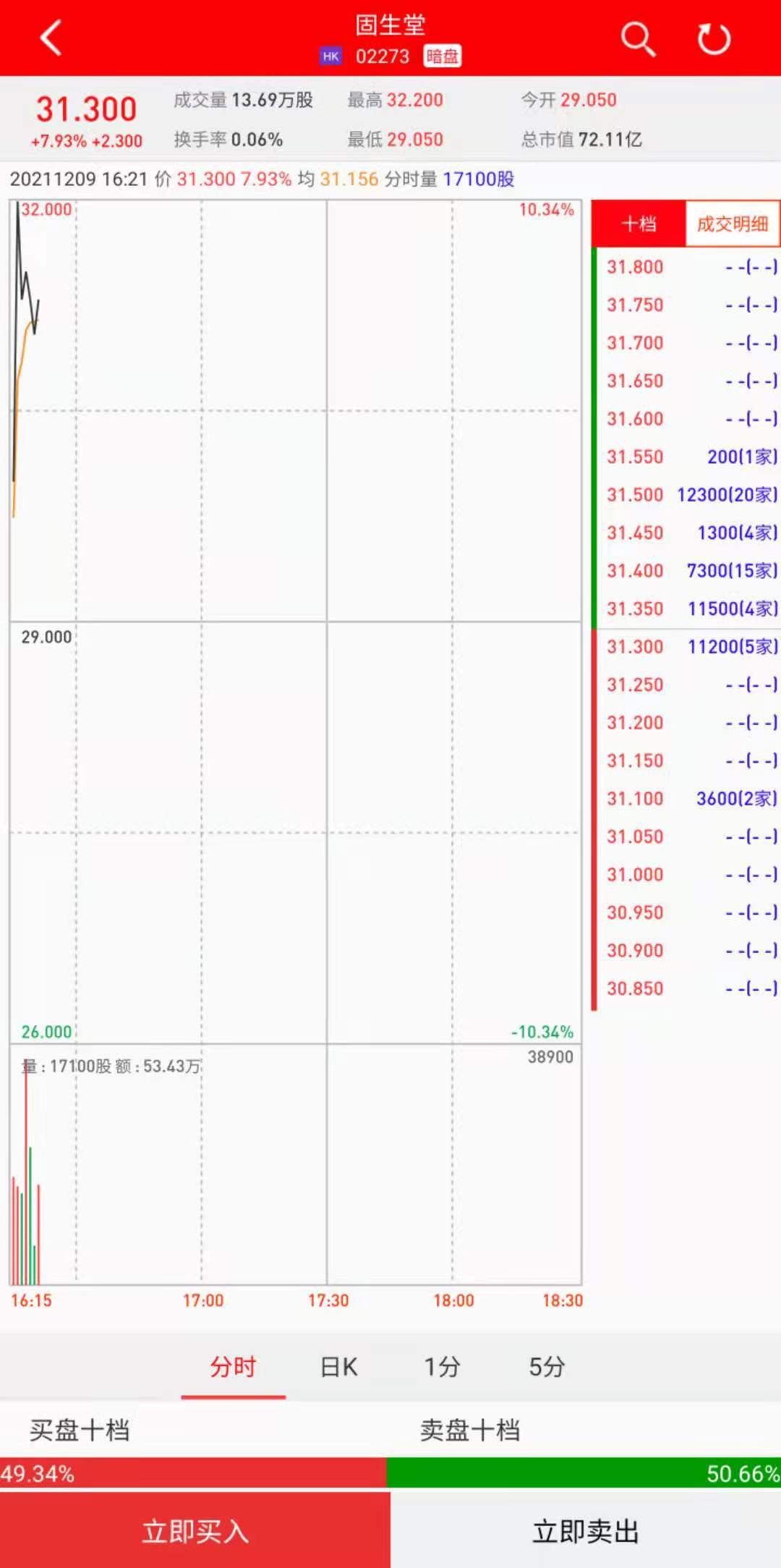
Task: Switch to the 成交明细 tab
Action: [732, 224]
